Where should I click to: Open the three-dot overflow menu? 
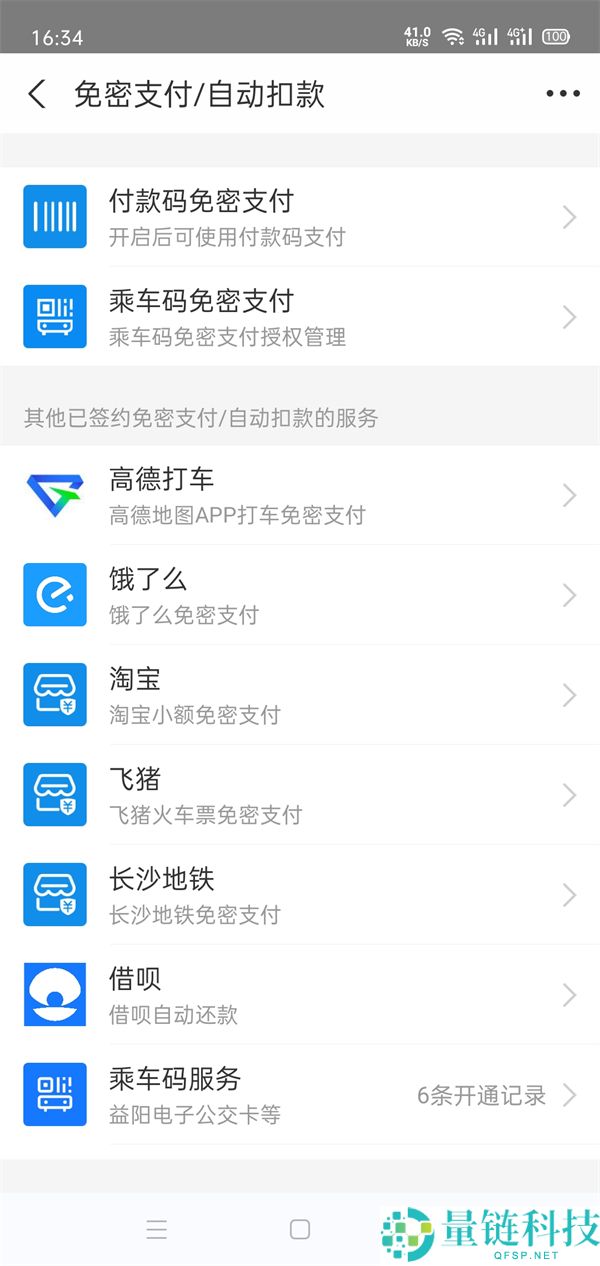(x=562, y=95)
